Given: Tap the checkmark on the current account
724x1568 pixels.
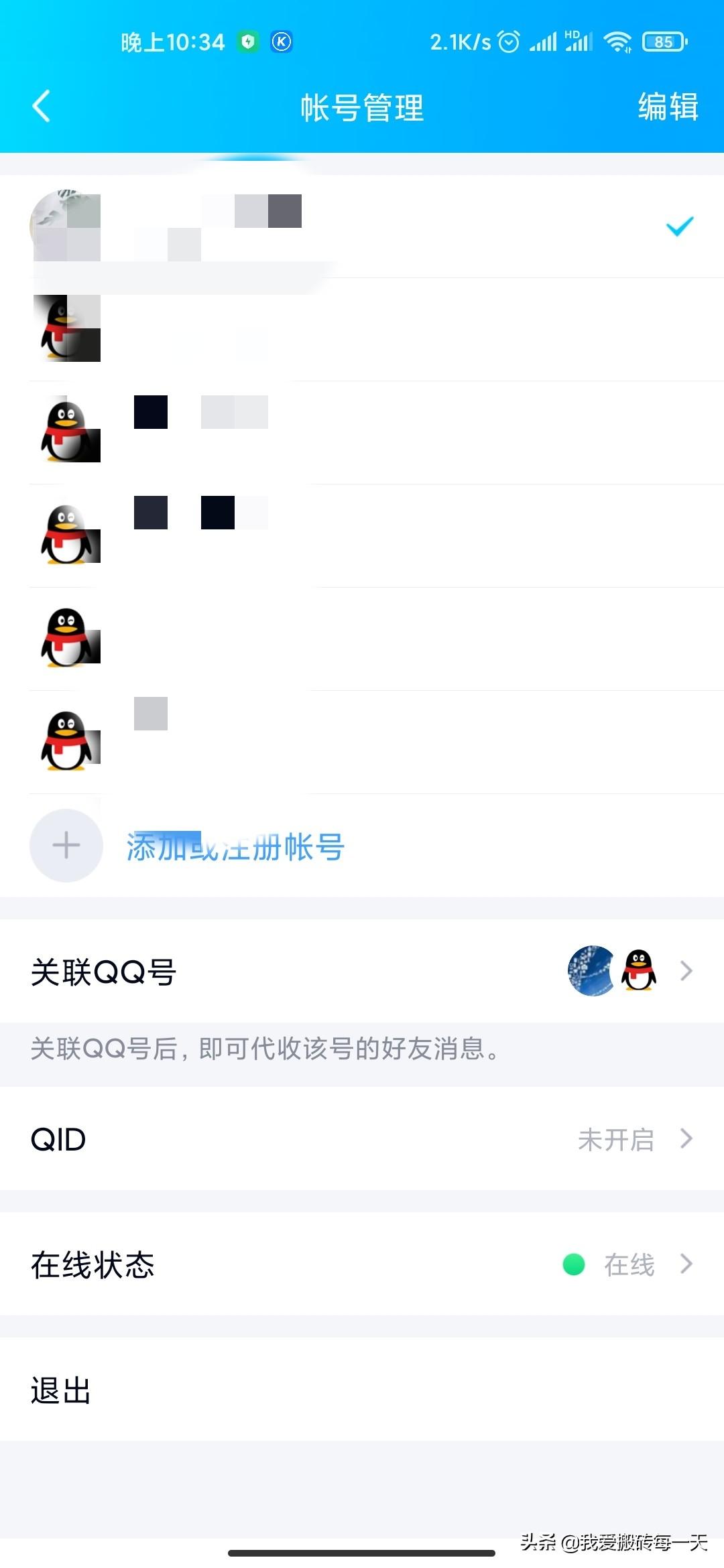Looking at the screenshot, I should 679,226.
